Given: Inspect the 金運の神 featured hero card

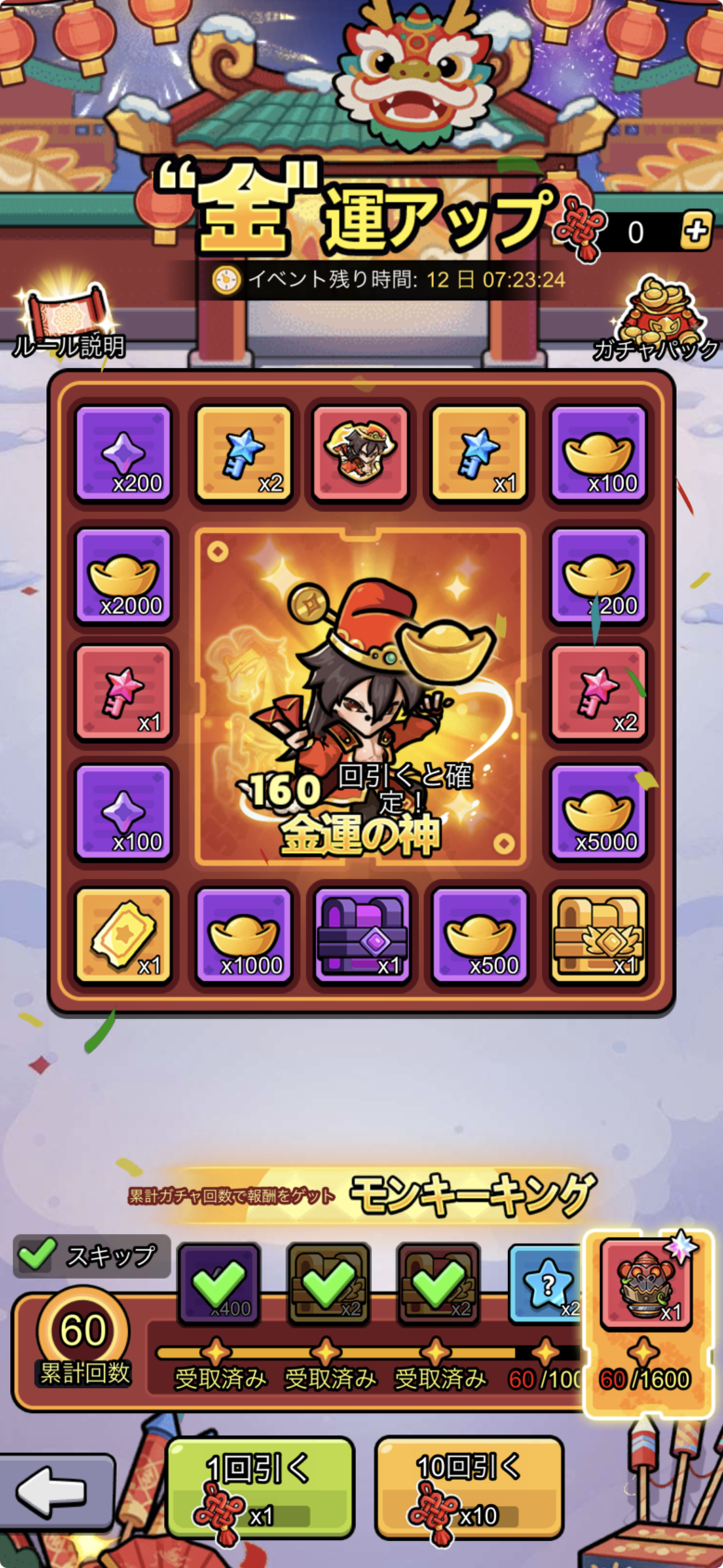Looking at the screenshot, I should tap(361, 694).
